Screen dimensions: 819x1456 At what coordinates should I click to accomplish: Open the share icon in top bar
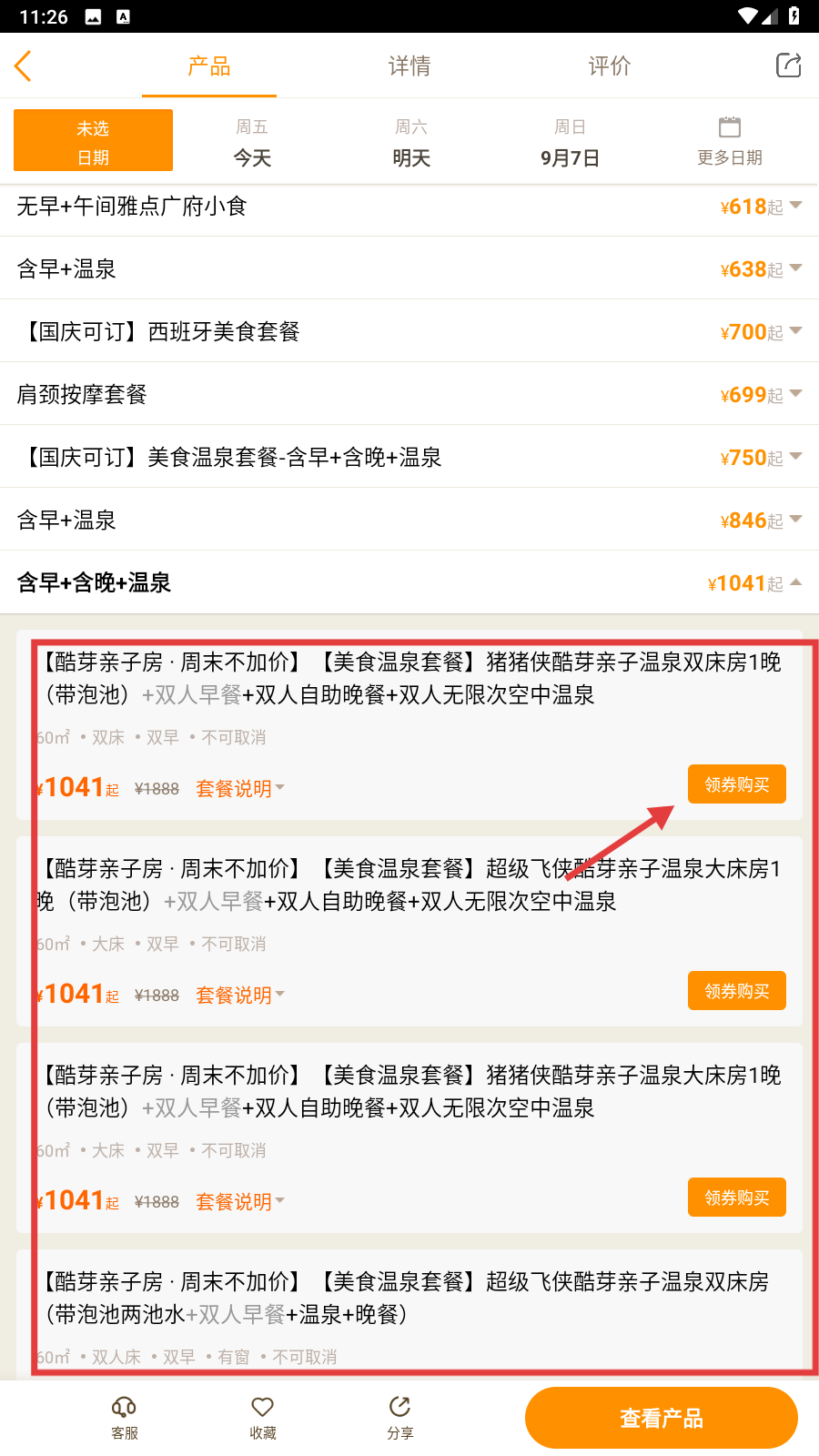(788, 66)
